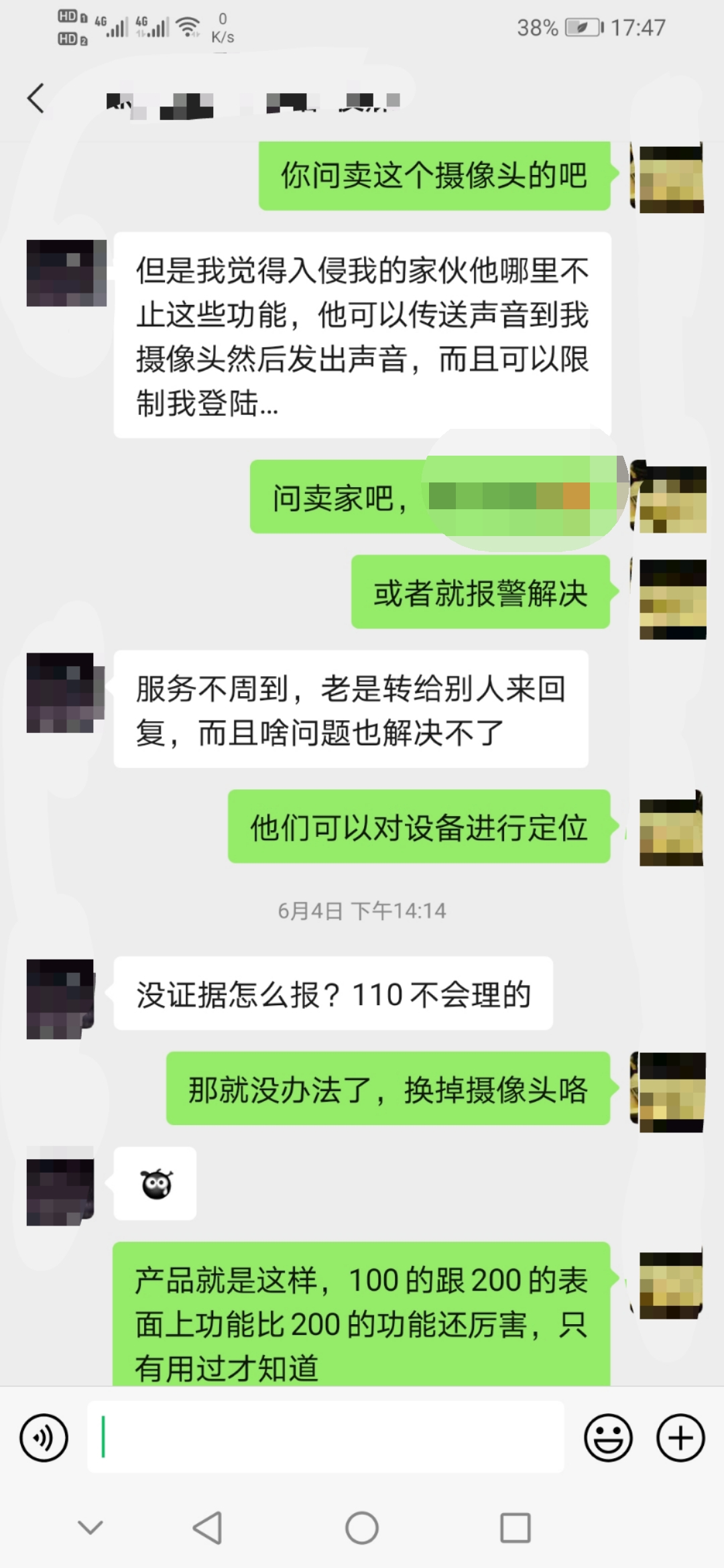Switch to voice message input
Image resolution: width=724 pixels, height=1568 pixels.
click(x=44, y=1437)
